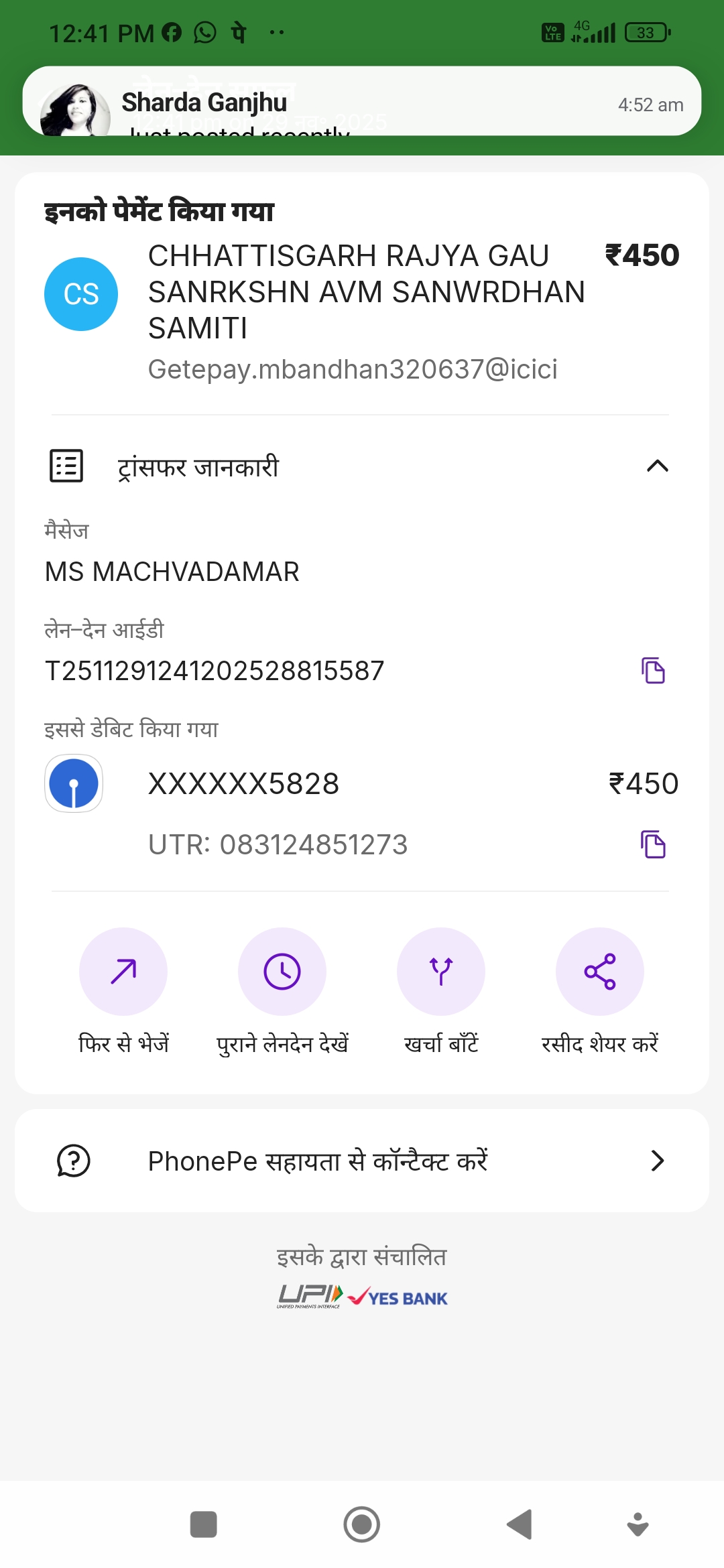Open the Sharda Ganjhu notification banner
Image resolution: width=724 pixels, height=1568 pixels.
362,102
